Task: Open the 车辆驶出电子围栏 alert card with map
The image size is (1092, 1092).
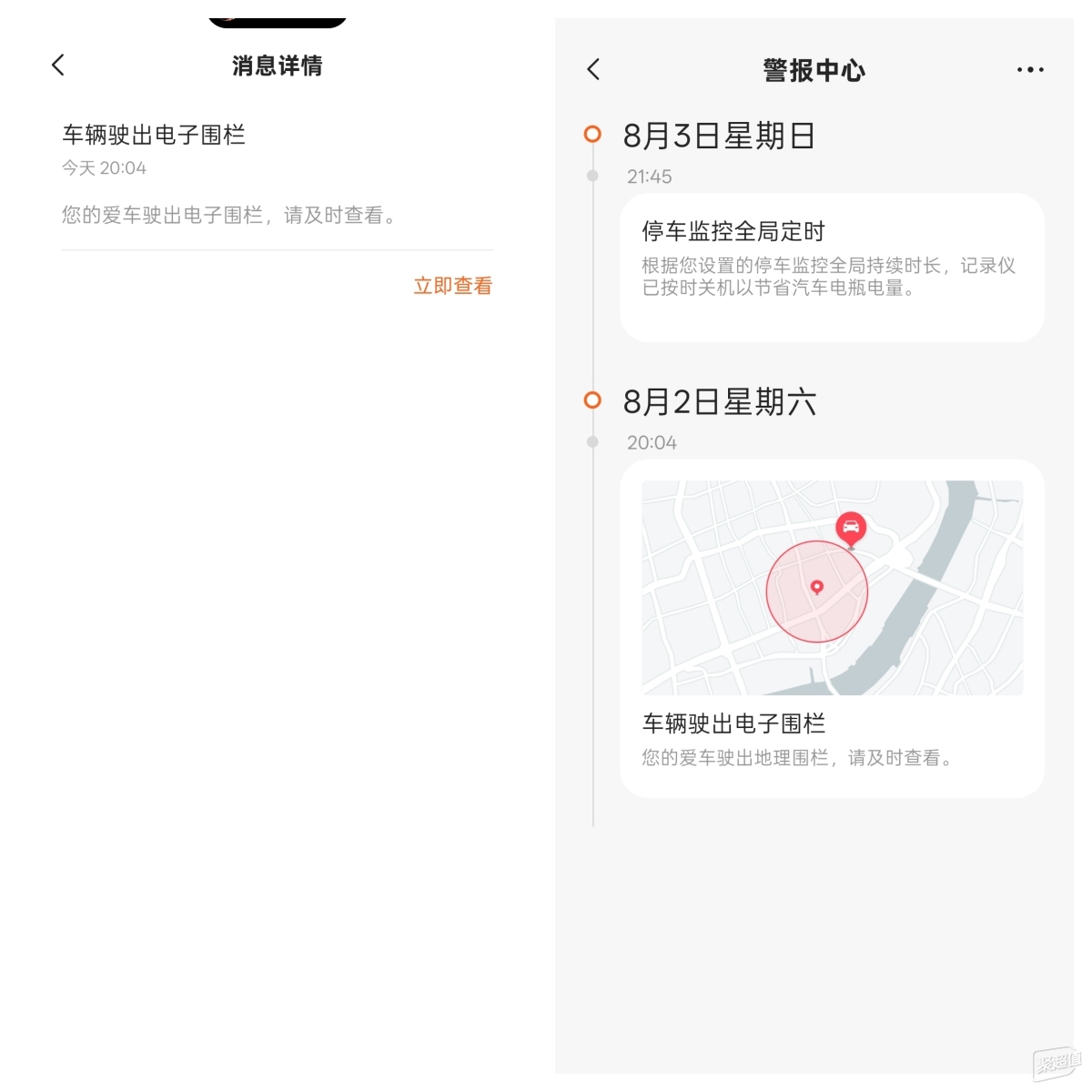Action: coord(831,628)
